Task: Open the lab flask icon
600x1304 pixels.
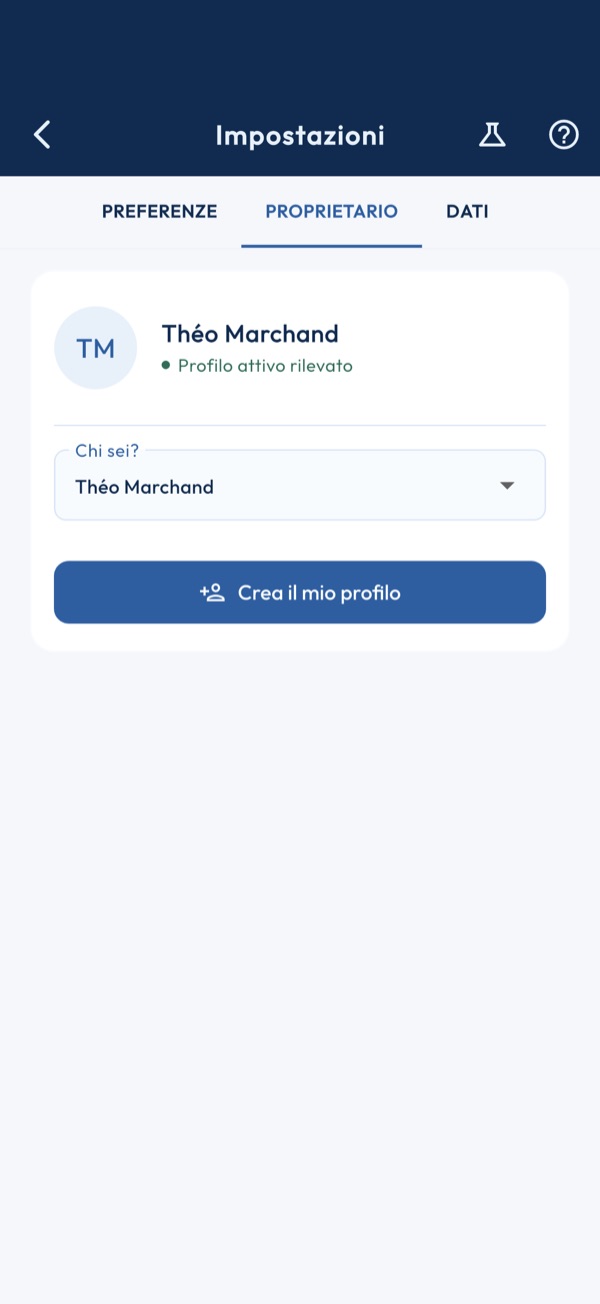Action: coord(492,135)
